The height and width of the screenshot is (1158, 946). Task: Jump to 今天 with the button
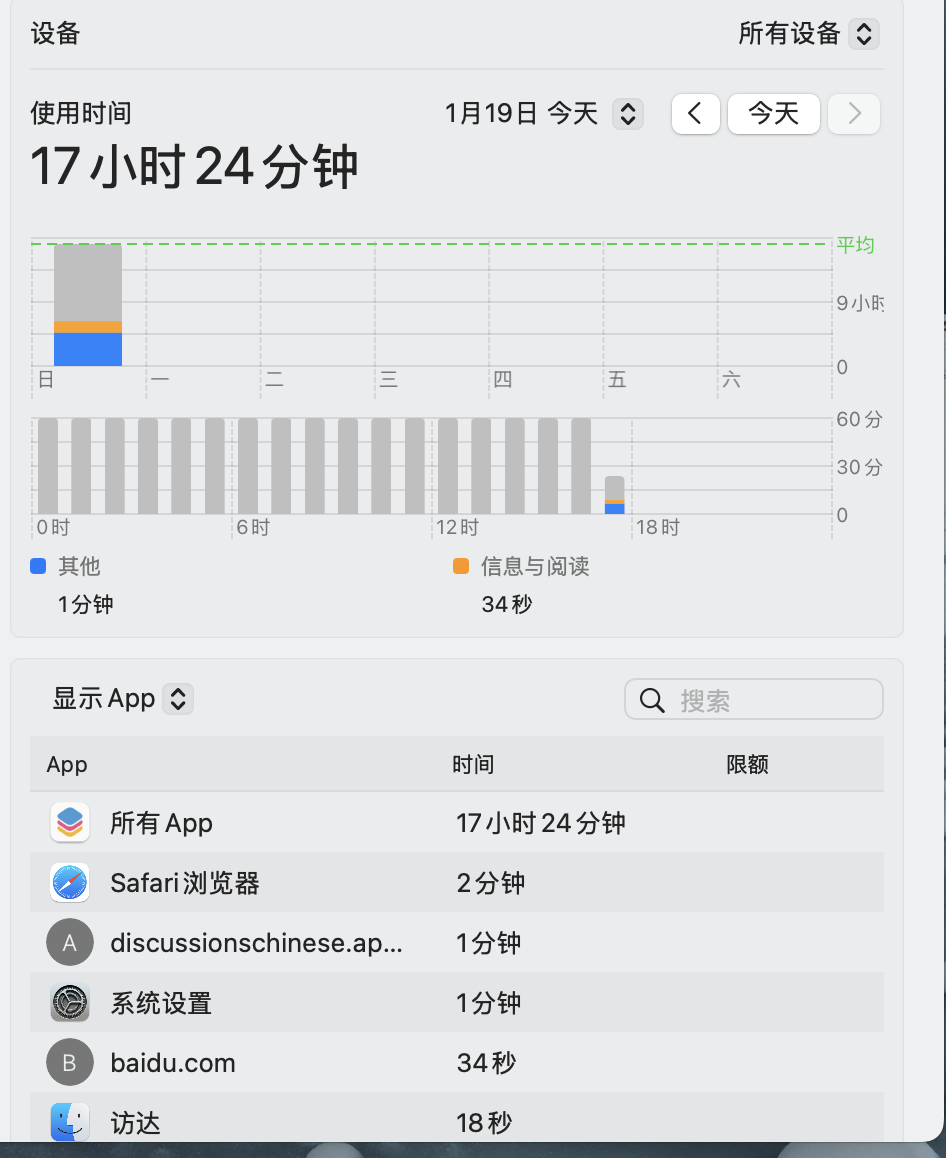(x=773, y=114)
